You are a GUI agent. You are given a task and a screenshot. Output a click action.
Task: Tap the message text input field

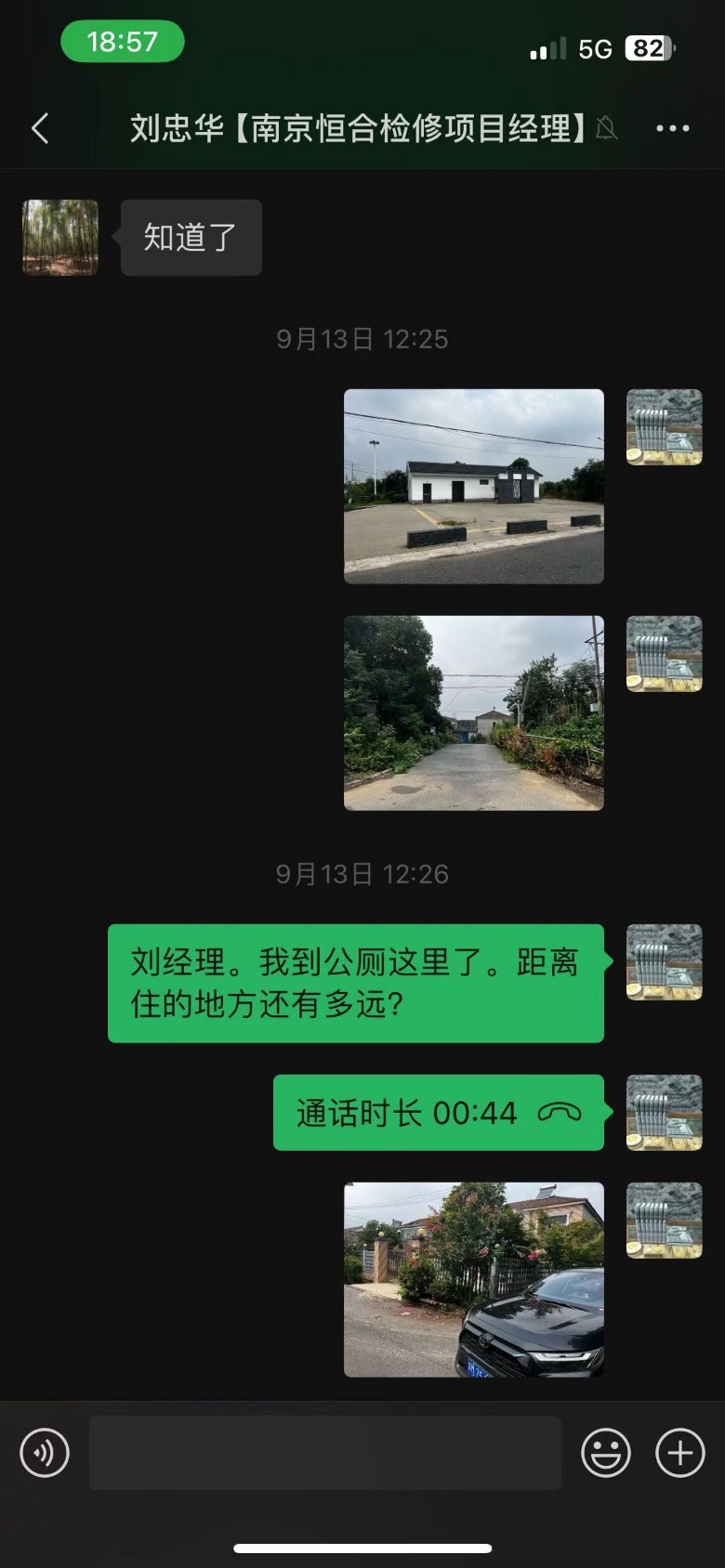[x=324, y=1453]
